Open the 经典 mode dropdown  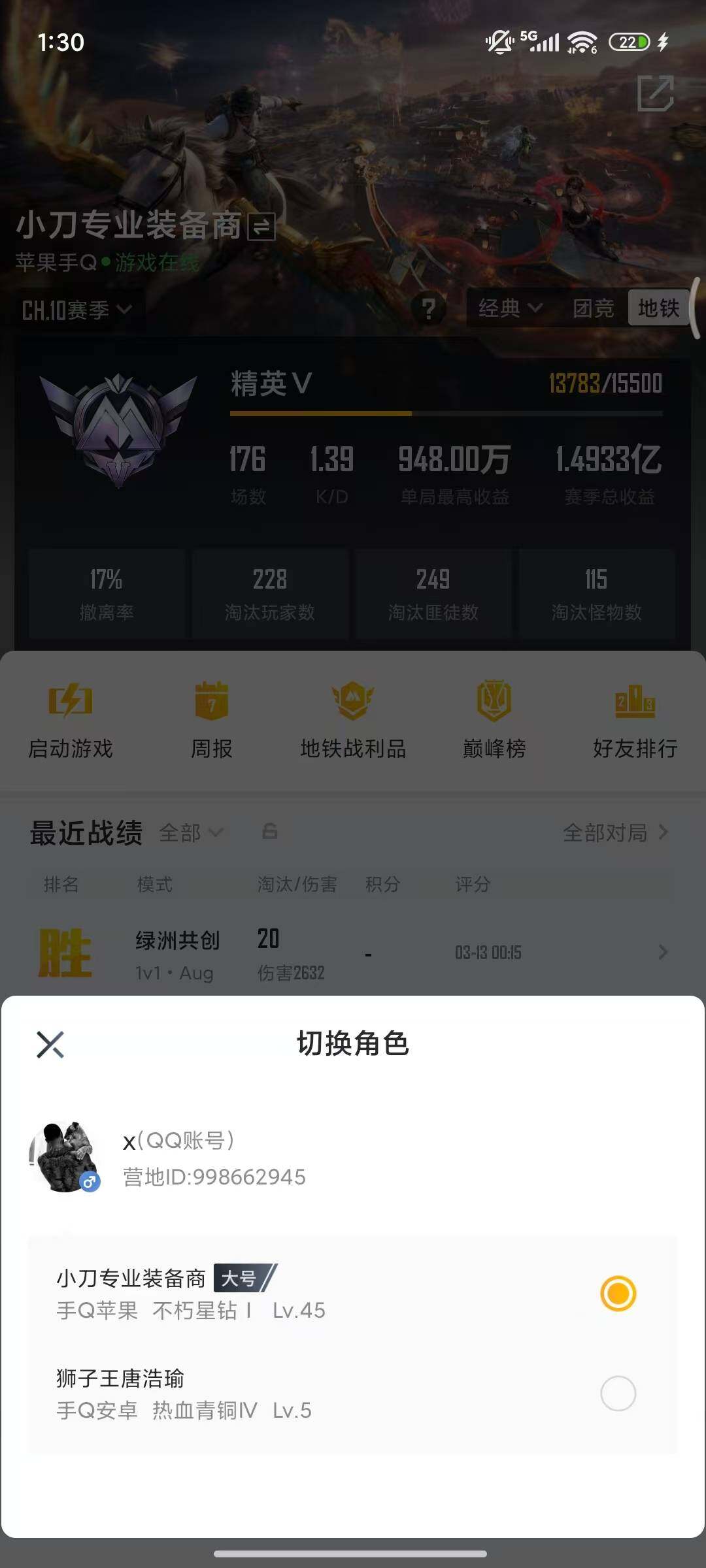tap(508, 310)
